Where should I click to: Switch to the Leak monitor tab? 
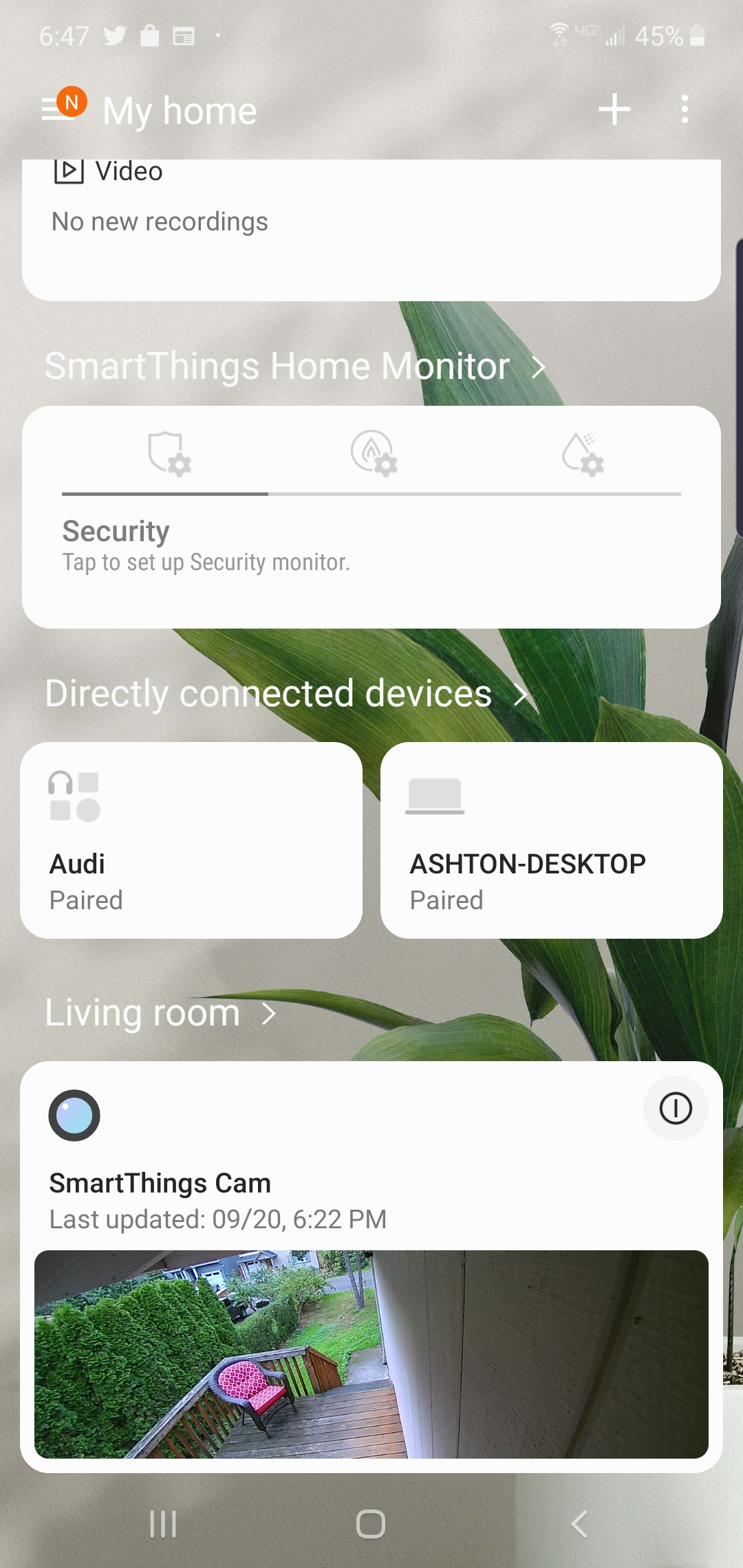(582, 454)
